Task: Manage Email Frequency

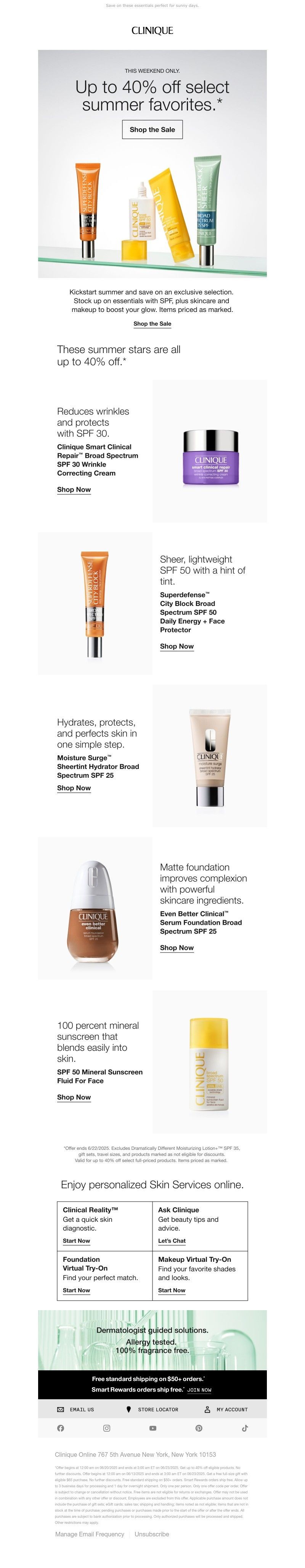Action: [x=90, y=1534]
